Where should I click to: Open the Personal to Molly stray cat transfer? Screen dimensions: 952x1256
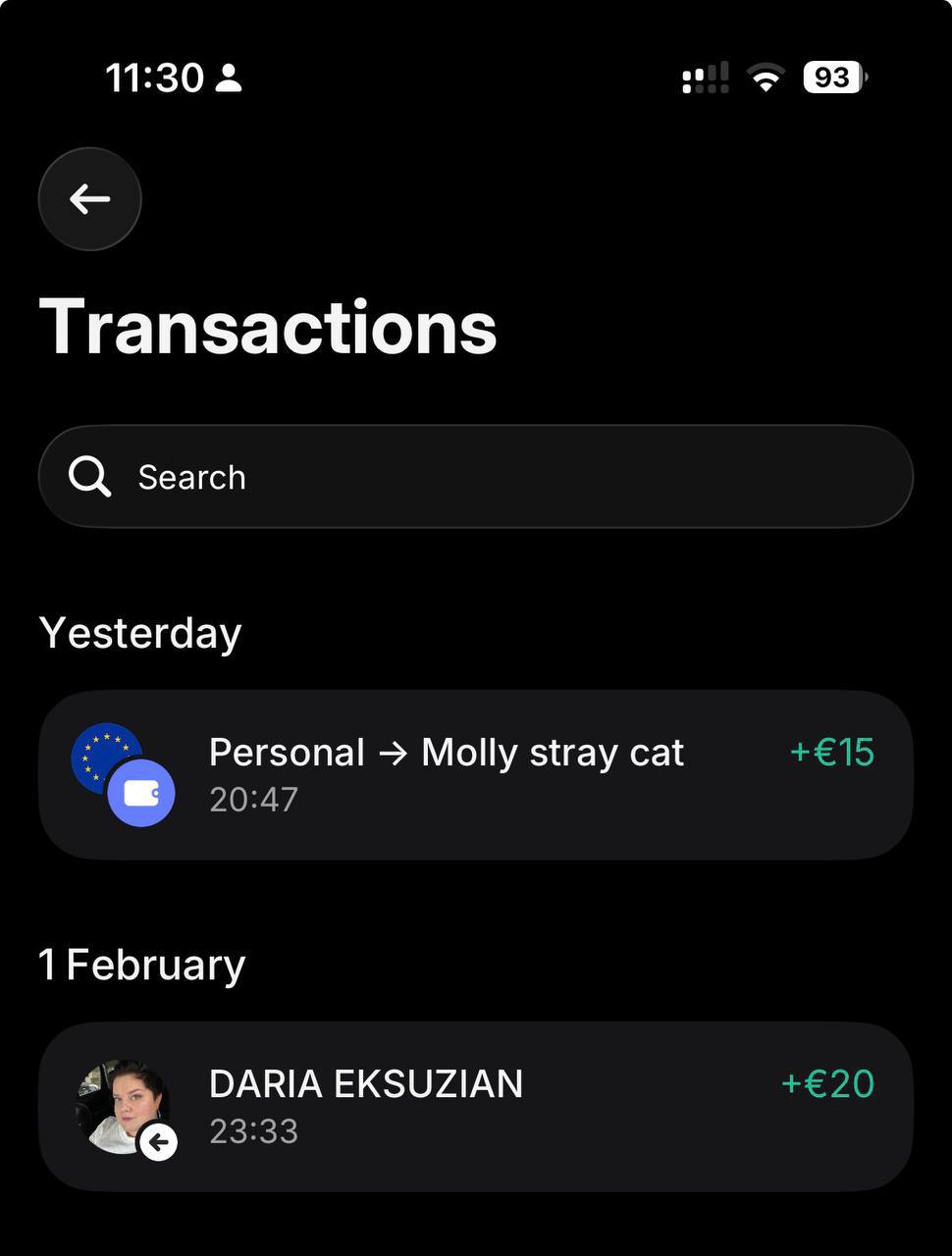[476, 775]
